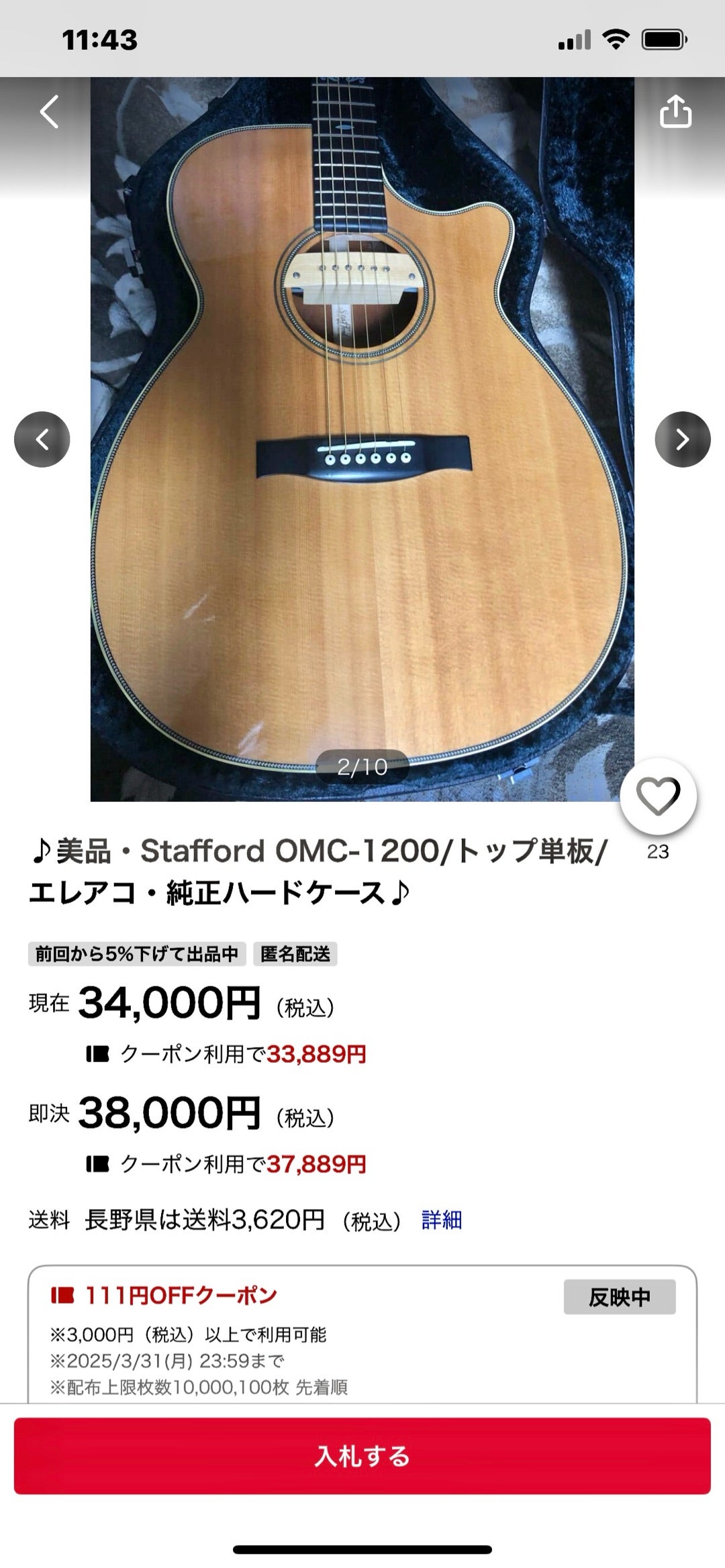Tap the back arrow to leave the listing

tap(48, 110)
